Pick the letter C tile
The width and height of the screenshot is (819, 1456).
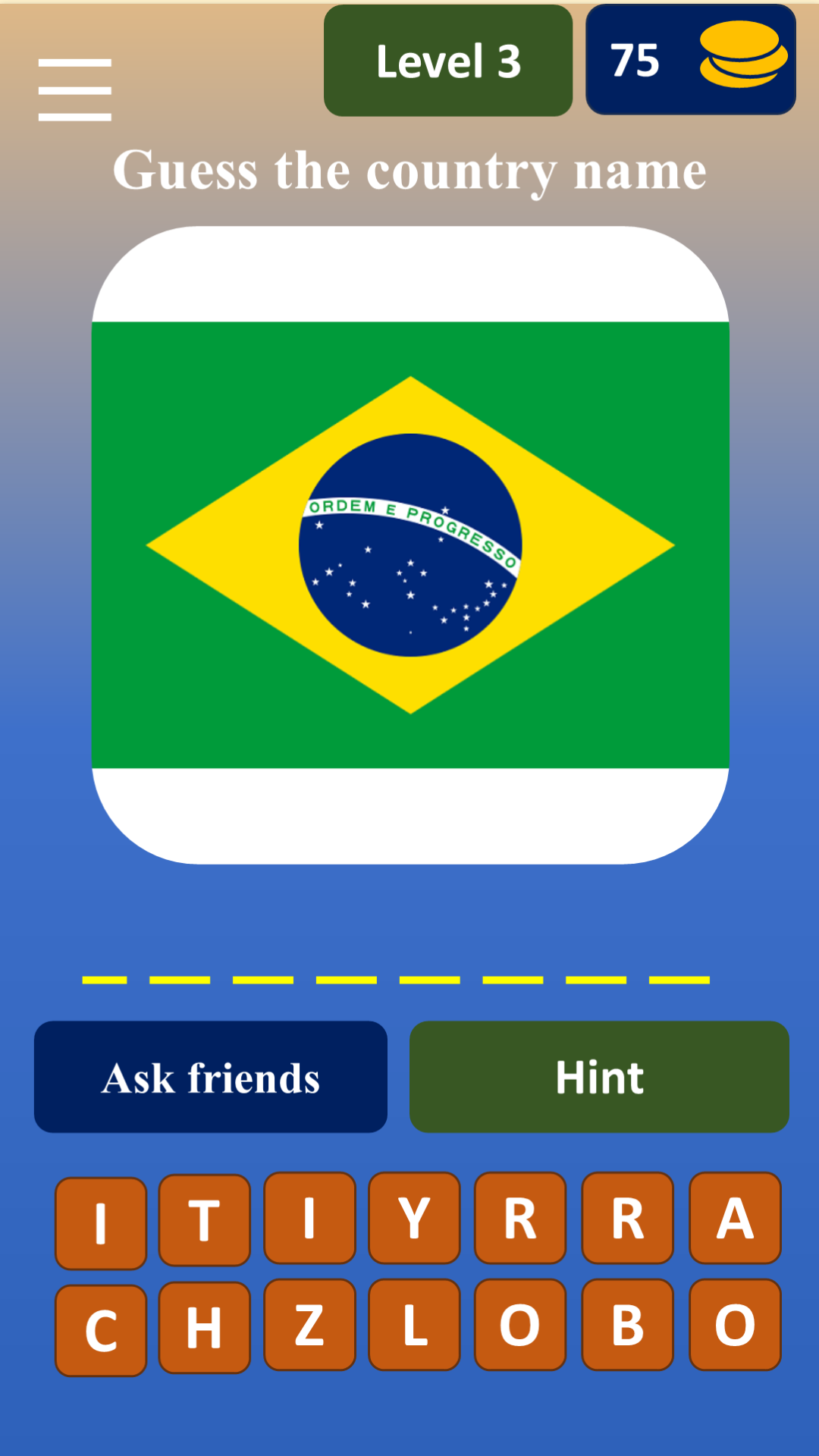pos(101,1330)
